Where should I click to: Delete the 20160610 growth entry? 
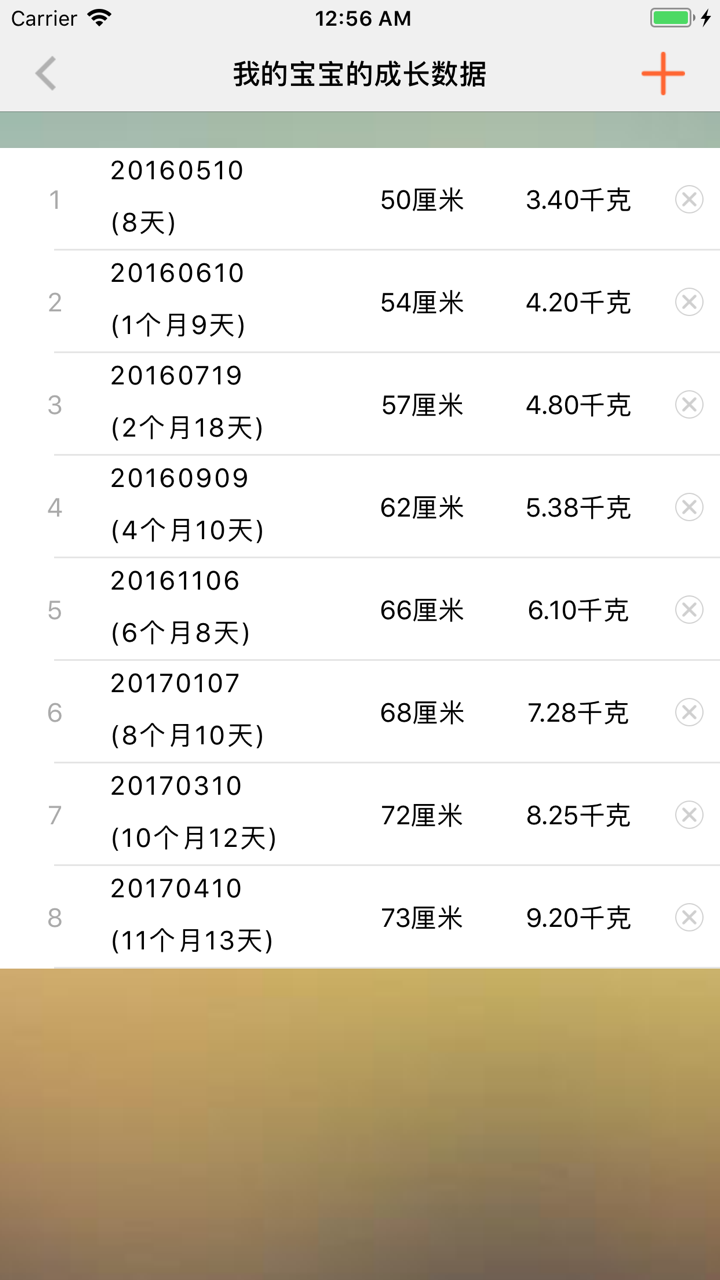689,302
